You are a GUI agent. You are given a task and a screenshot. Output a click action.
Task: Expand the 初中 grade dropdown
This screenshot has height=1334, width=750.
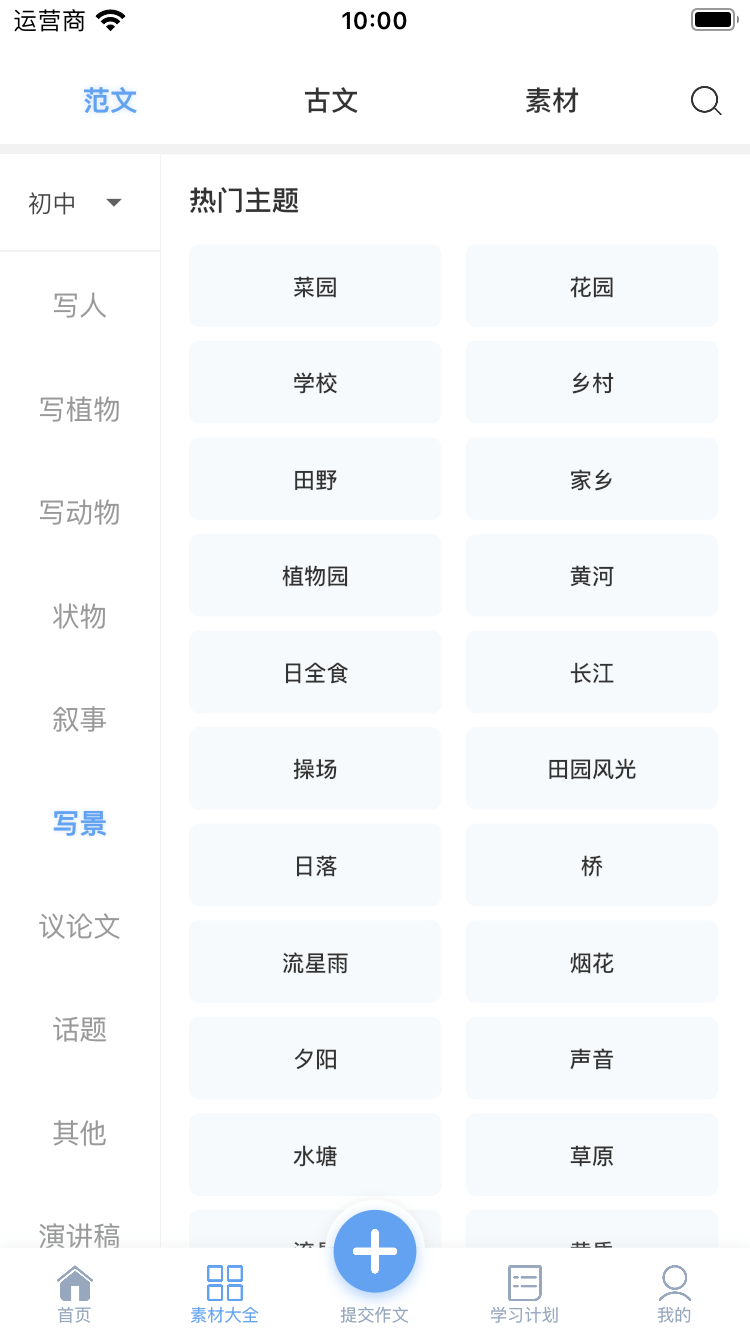coord(76,203)
